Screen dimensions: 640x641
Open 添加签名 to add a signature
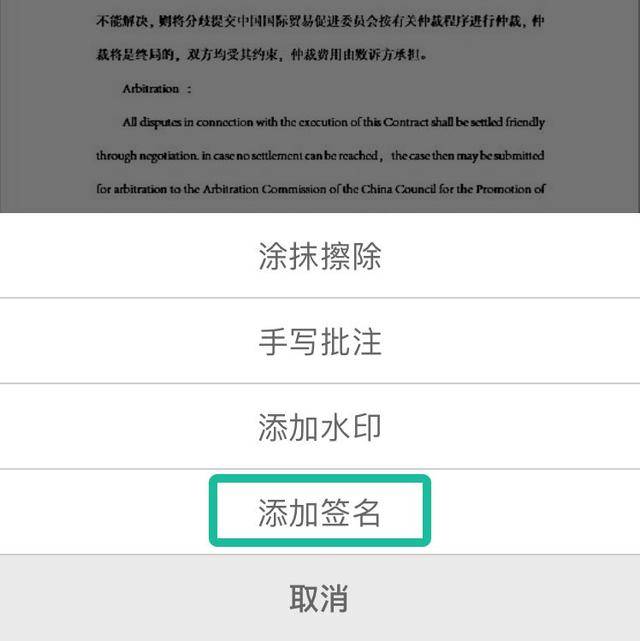320,513
